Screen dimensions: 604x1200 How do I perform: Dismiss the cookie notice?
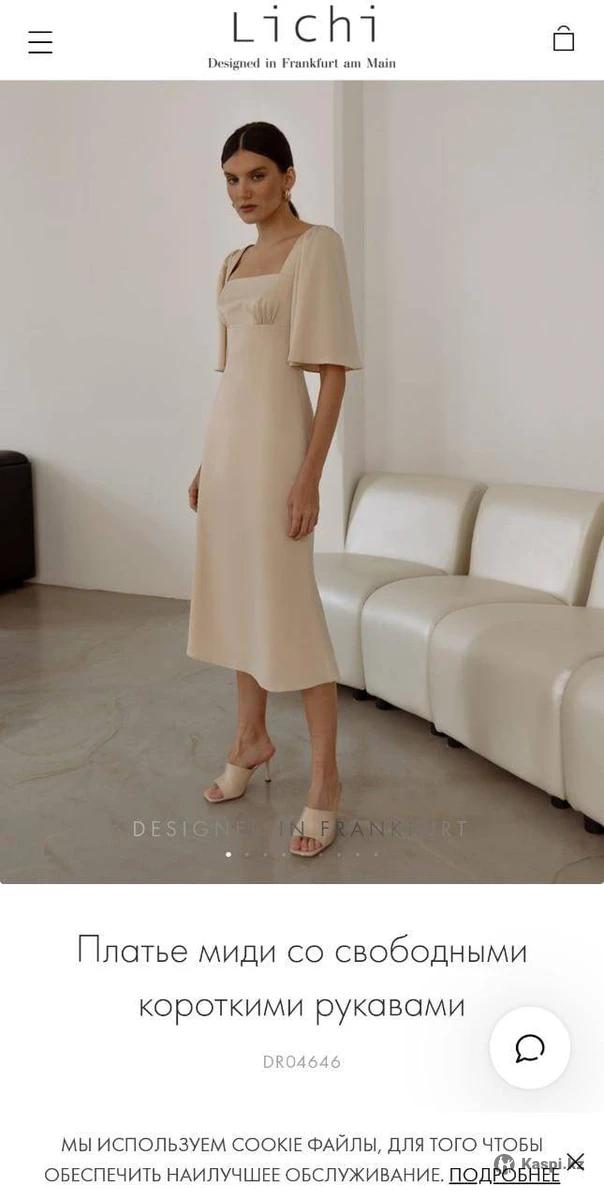coord(576,1162)
